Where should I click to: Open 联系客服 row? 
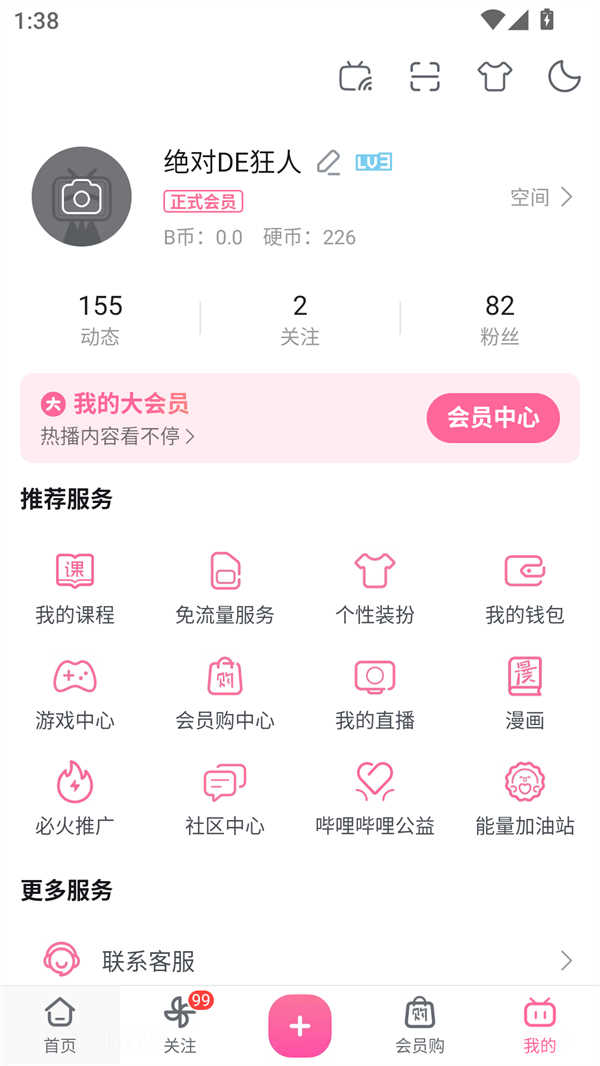click(300, 961)
